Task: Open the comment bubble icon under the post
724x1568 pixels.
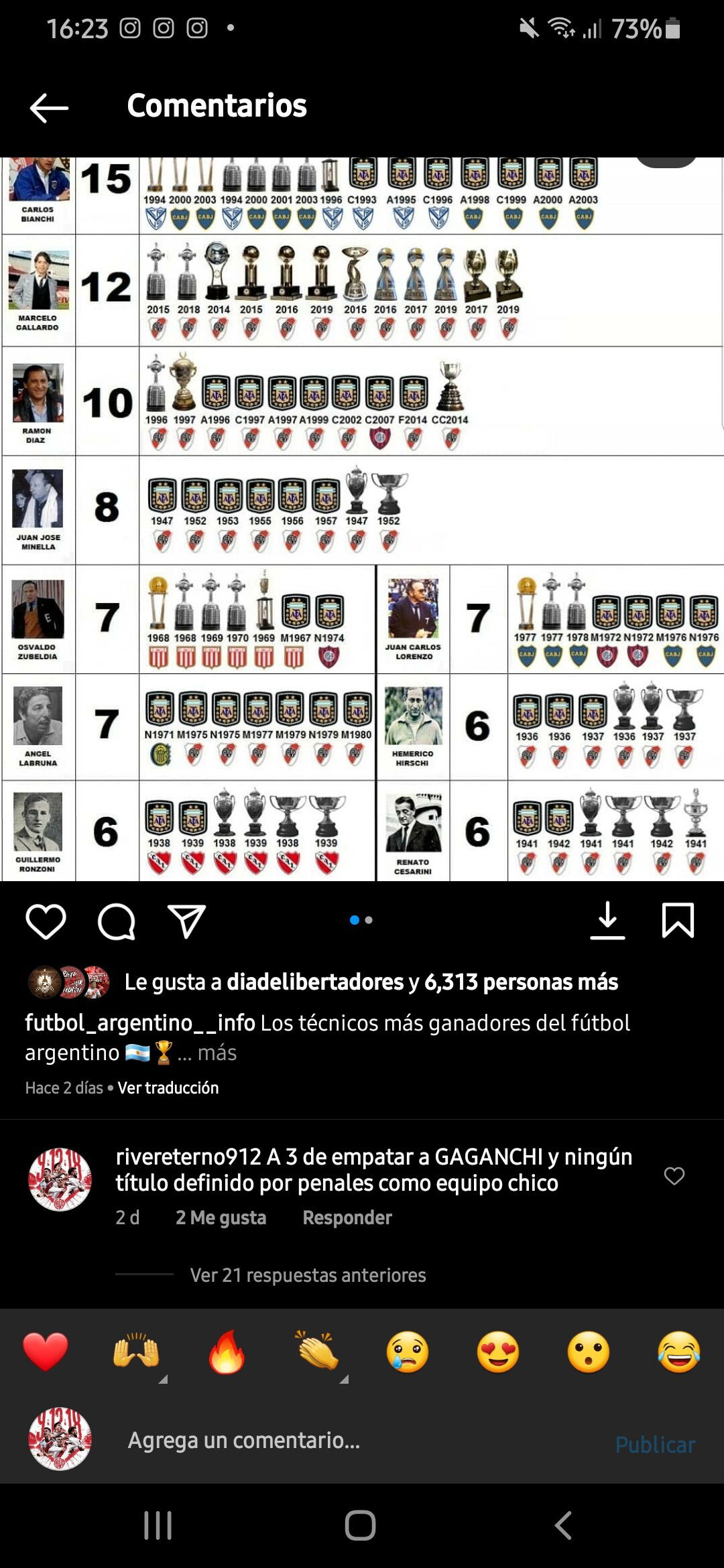Action: (x=117, y=921)
